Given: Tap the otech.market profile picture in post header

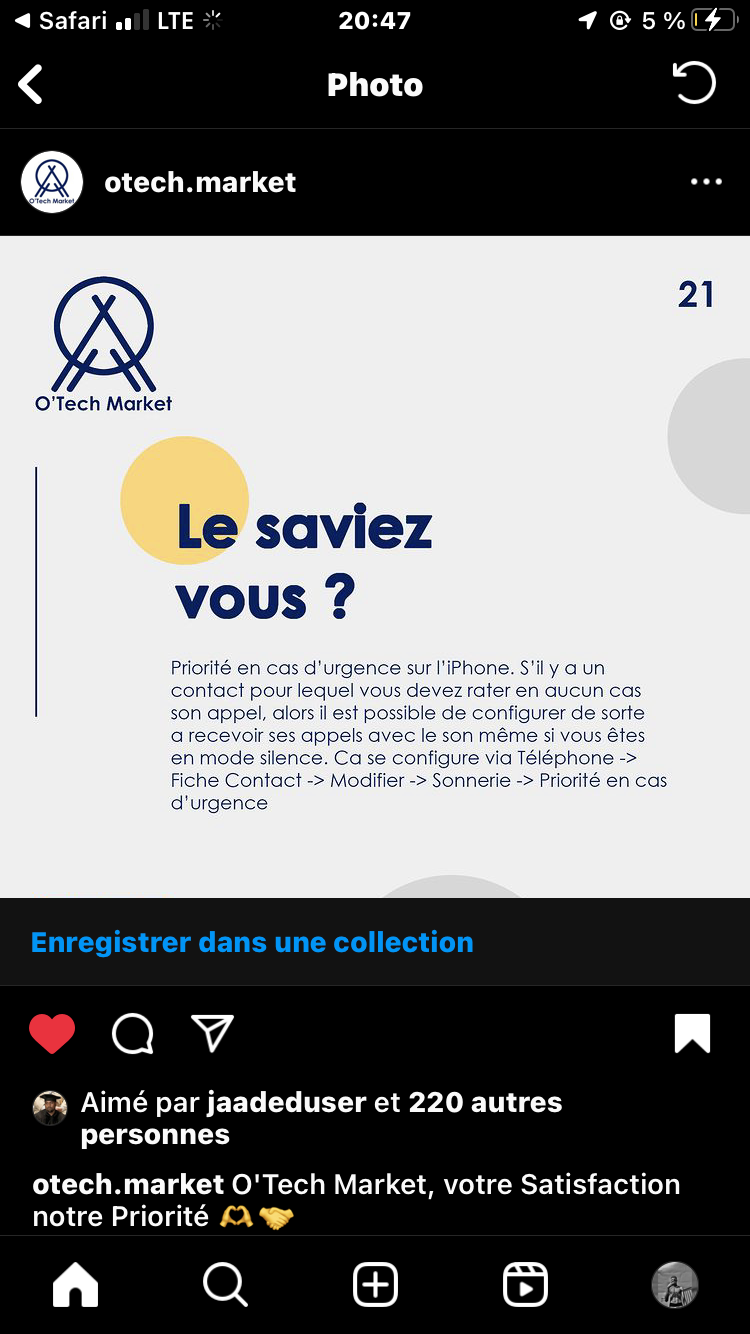Looking at the screenshot, I should 52,182.
